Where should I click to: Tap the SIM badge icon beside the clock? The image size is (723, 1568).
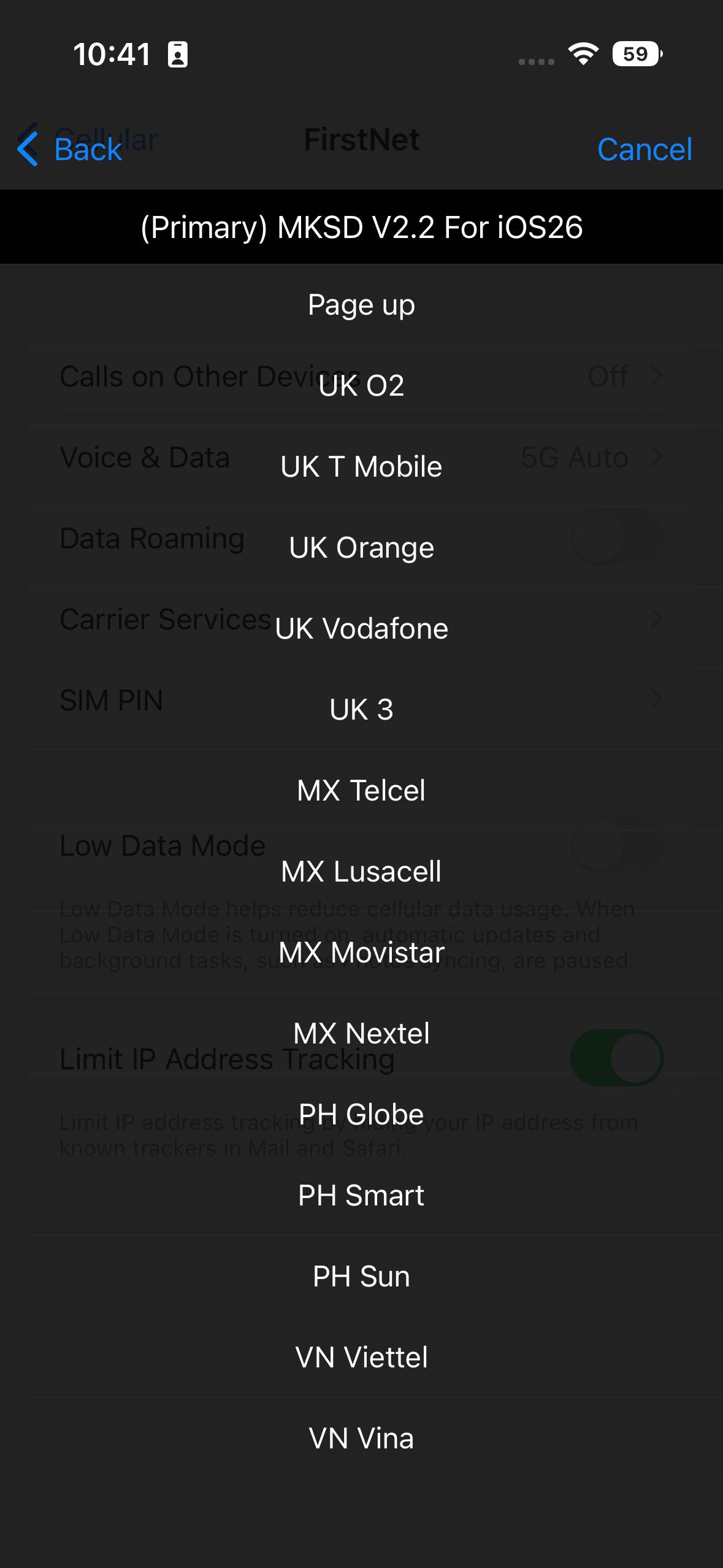[x=177, y=55]
